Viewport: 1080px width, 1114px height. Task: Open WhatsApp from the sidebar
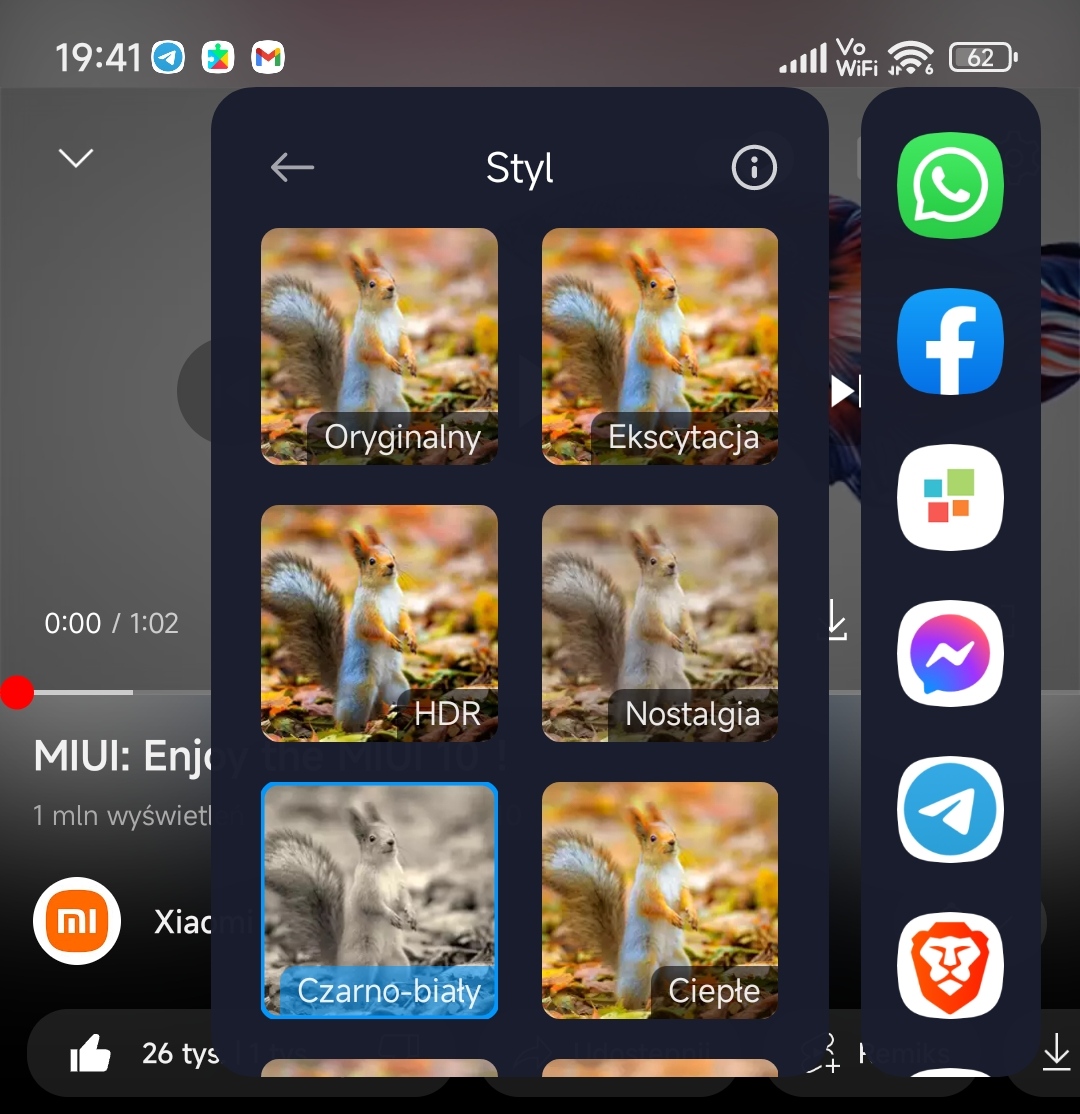[x=950, y=186]
